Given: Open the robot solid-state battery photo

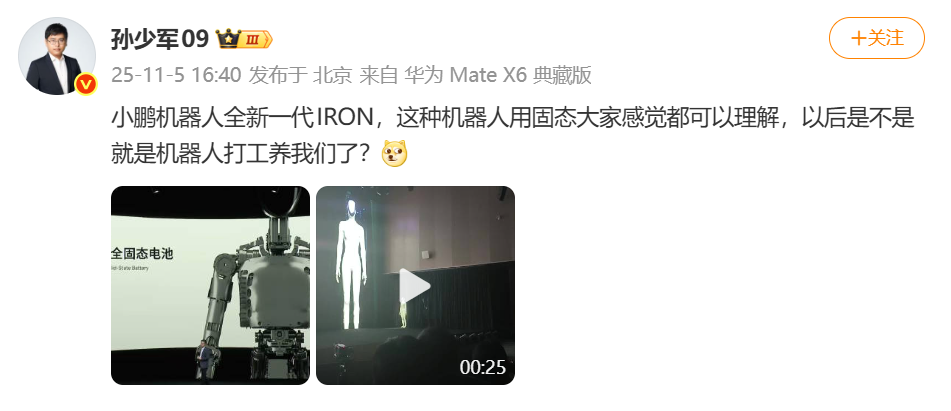Looking at the screenshot, I should pos(209,285).
